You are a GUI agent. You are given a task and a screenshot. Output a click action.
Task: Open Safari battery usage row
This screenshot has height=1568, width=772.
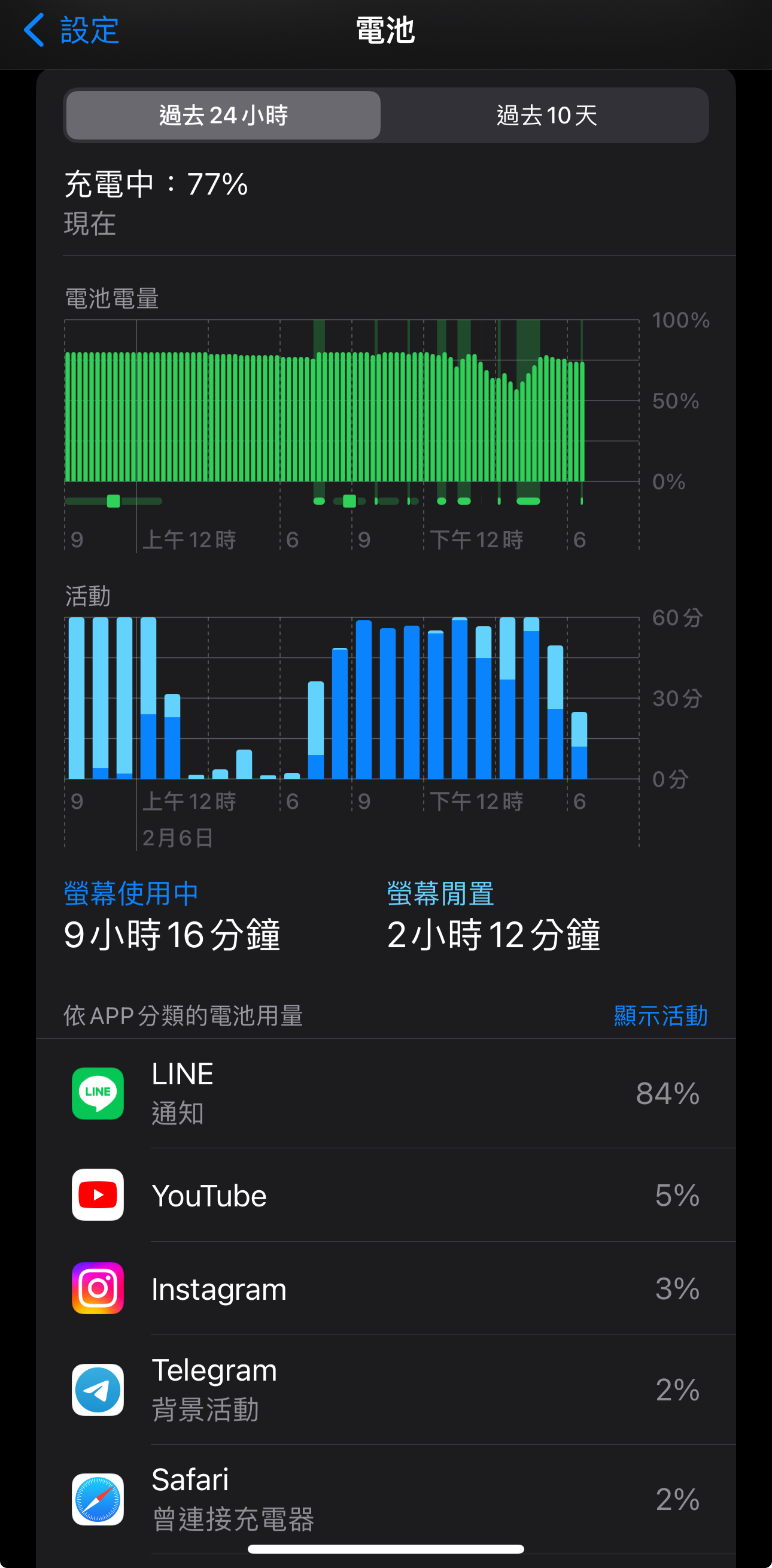pyautogui.click(x=385, y=1499)
